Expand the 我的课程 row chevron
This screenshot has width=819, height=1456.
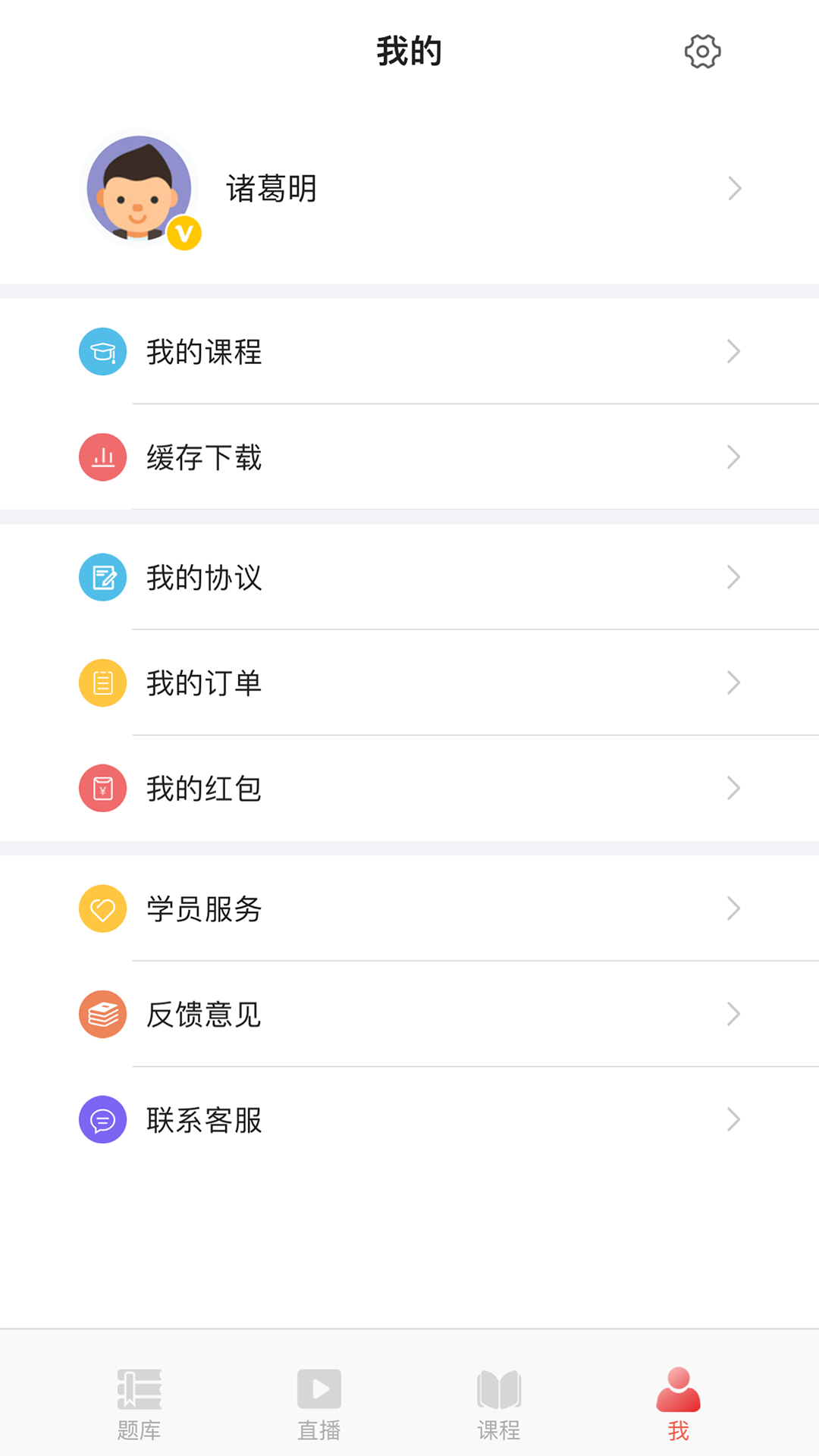733,351
